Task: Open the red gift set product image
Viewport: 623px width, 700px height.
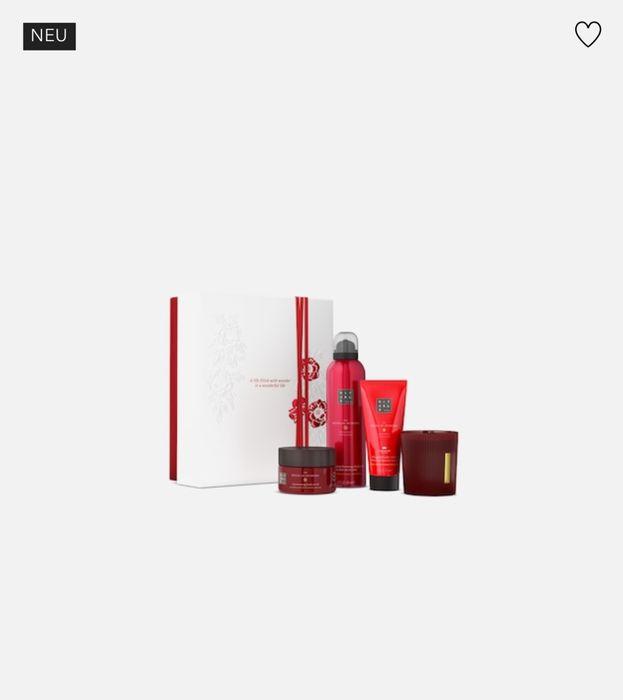Action: [314, 394]
